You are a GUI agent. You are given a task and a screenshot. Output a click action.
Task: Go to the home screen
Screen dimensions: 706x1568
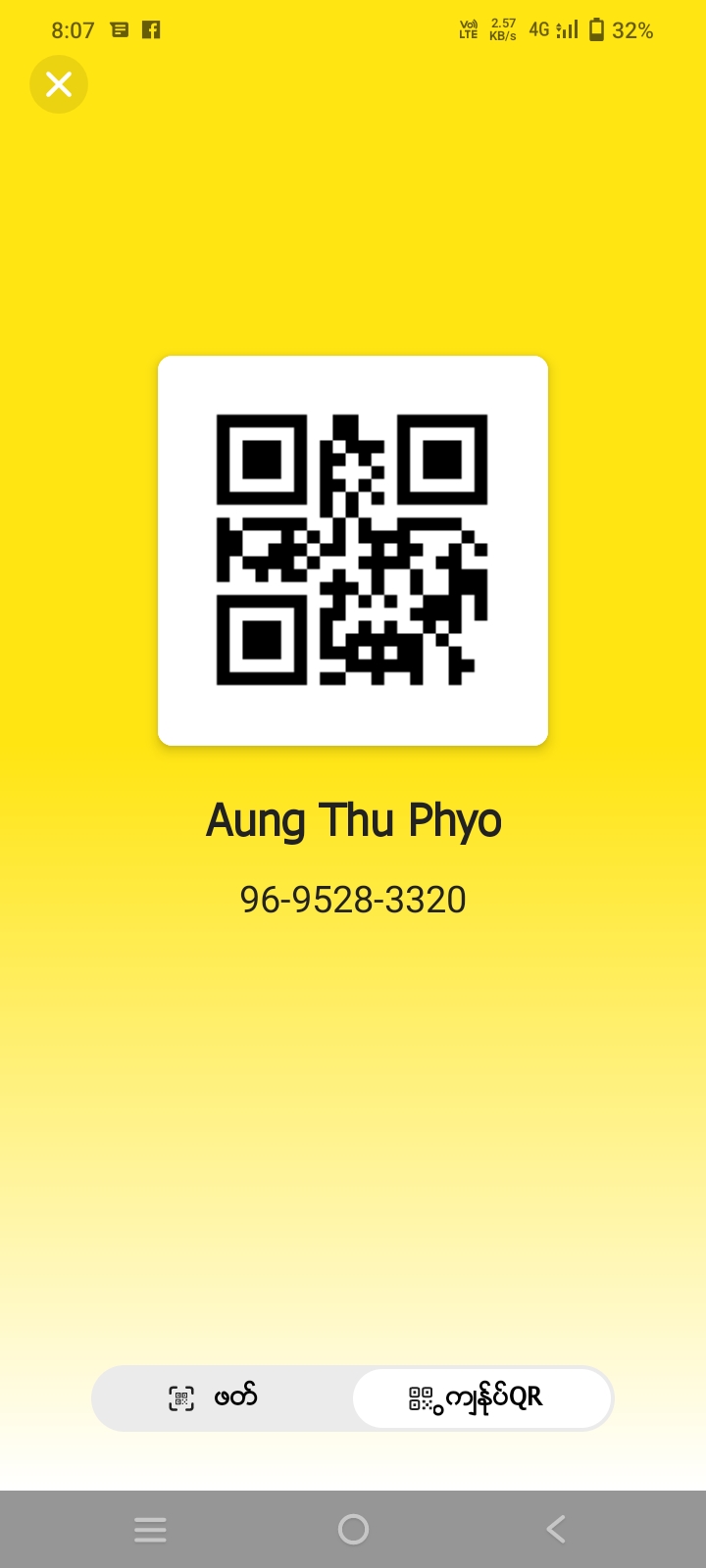[353, 1529]
